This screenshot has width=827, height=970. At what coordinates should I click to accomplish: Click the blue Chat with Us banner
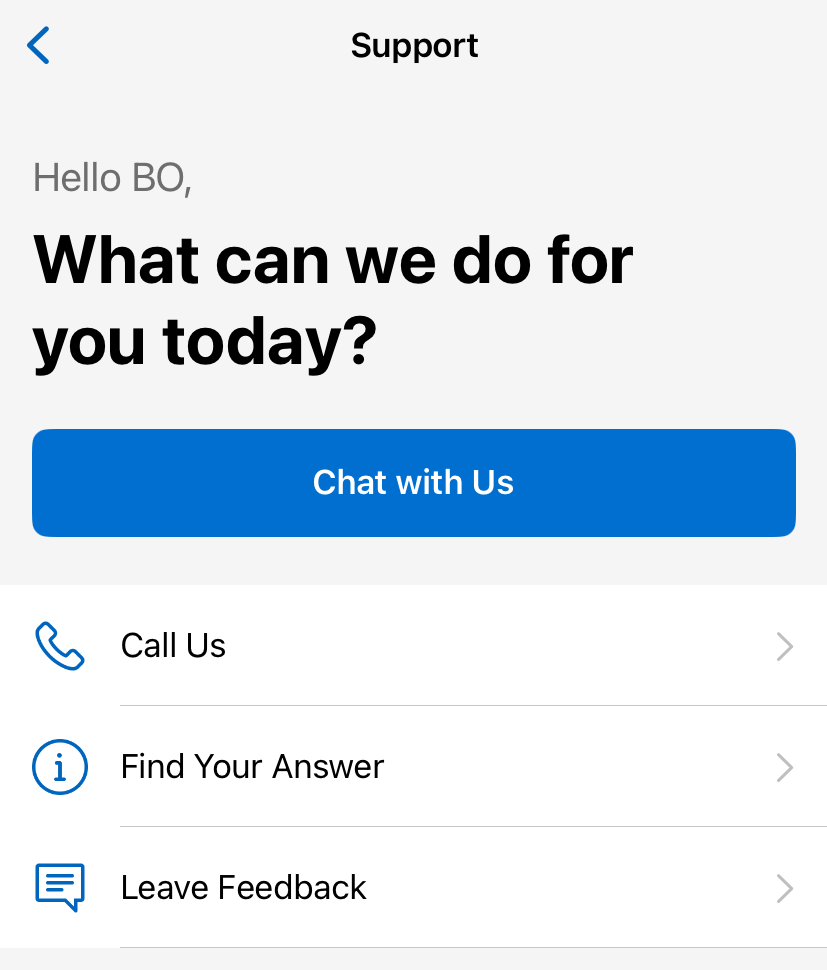point(413,482)
